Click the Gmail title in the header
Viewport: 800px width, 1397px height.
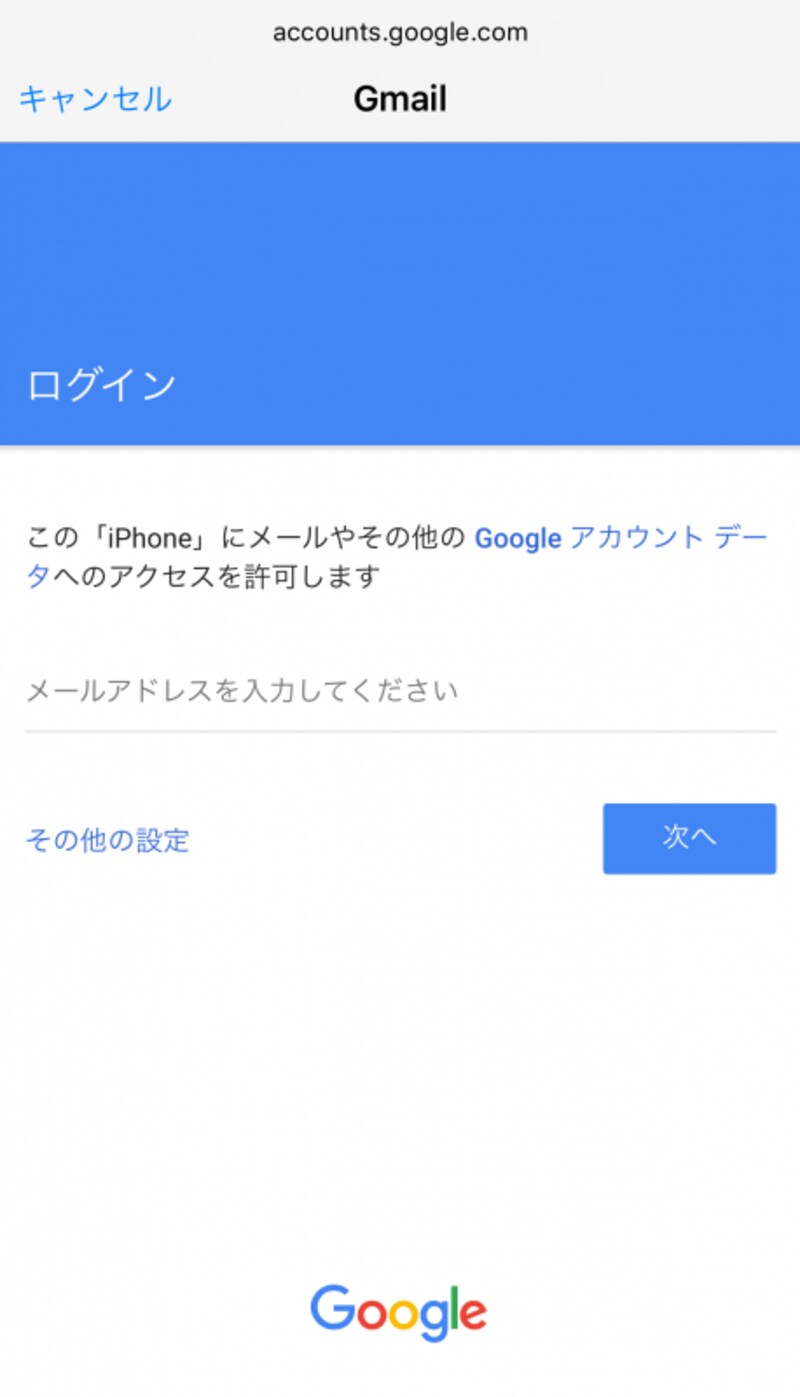pyautogui.click(x=399, y=98)
